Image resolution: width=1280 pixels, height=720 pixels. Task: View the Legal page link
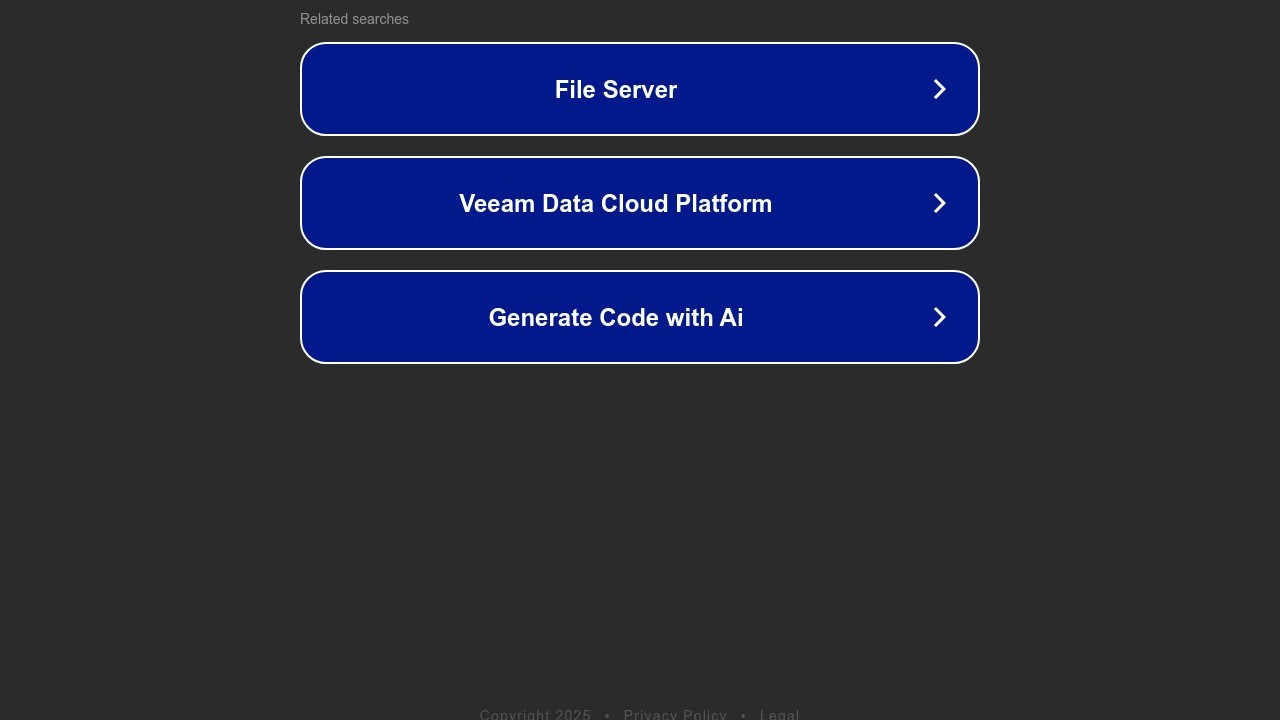tap(779, 714)
